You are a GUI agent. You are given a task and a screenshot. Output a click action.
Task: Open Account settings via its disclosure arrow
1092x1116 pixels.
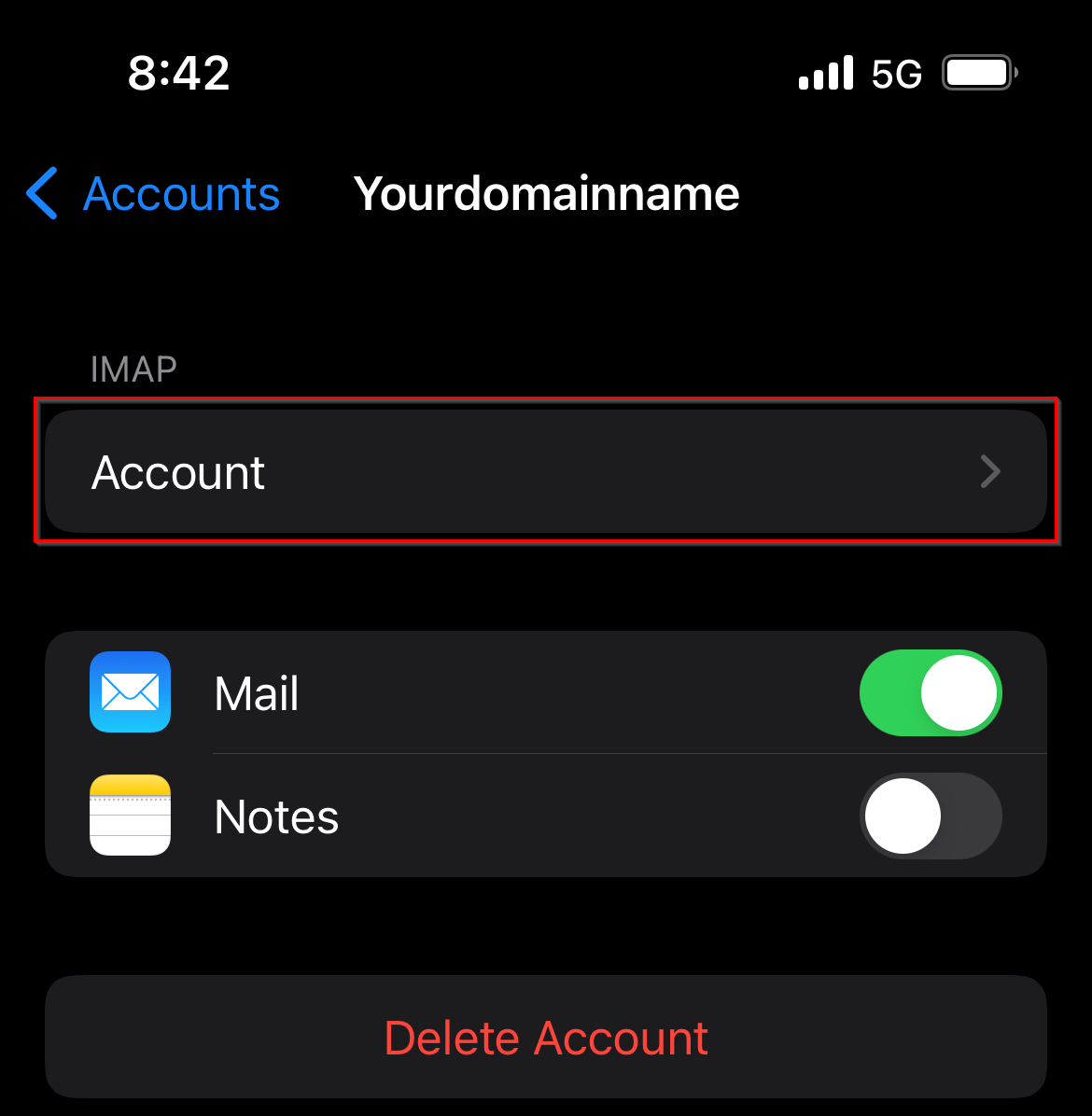click(991, 472)
